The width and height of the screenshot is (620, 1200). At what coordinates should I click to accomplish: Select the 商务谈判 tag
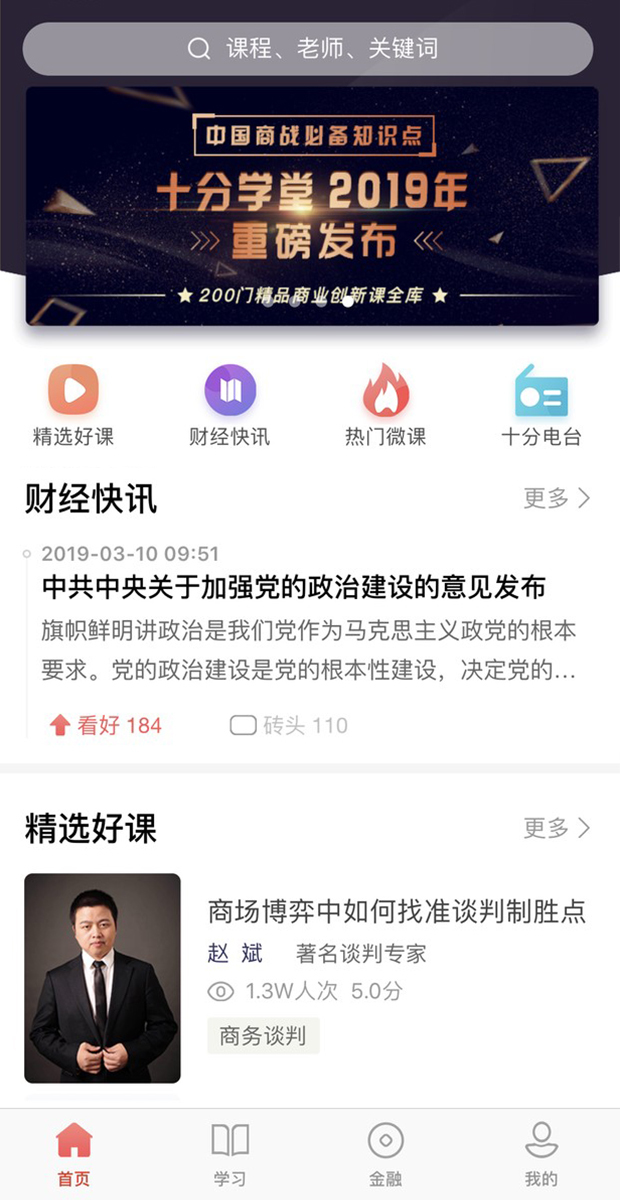point(263,1035)
